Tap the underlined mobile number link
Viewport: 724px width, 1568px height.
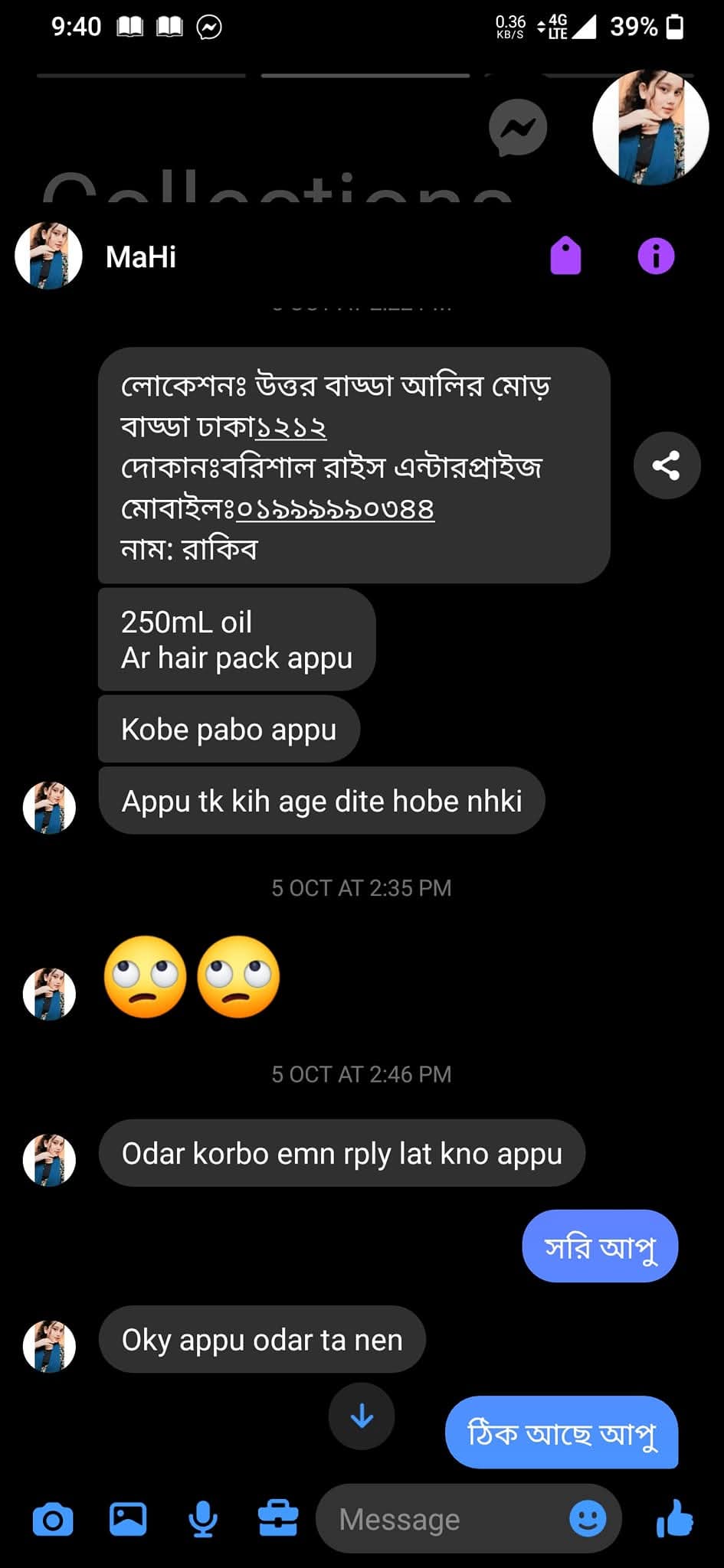[x=336, y=508]
